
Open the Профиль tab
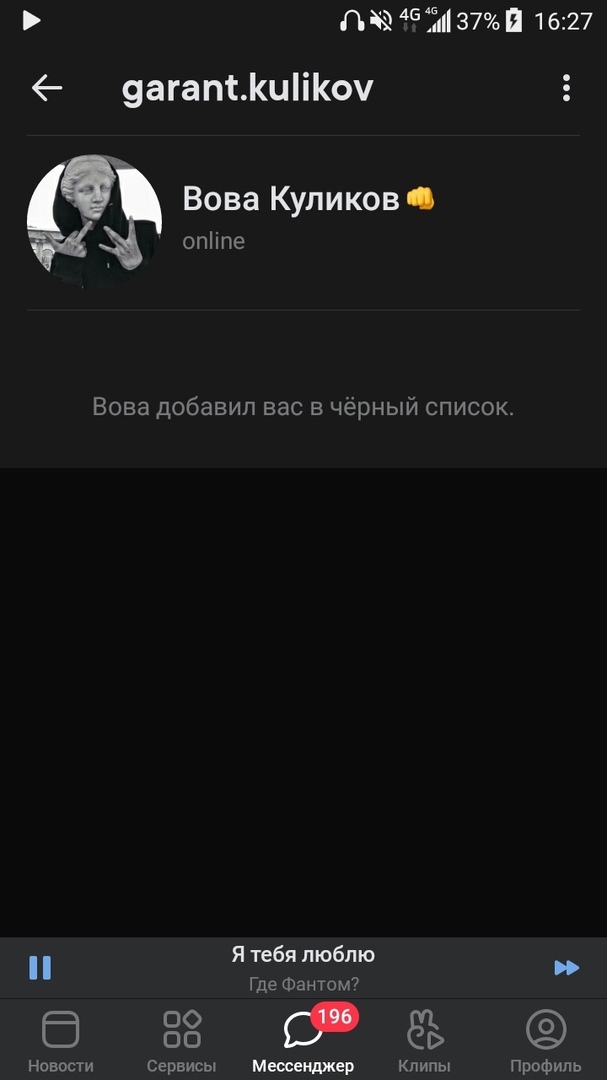tap(546, 1041)
